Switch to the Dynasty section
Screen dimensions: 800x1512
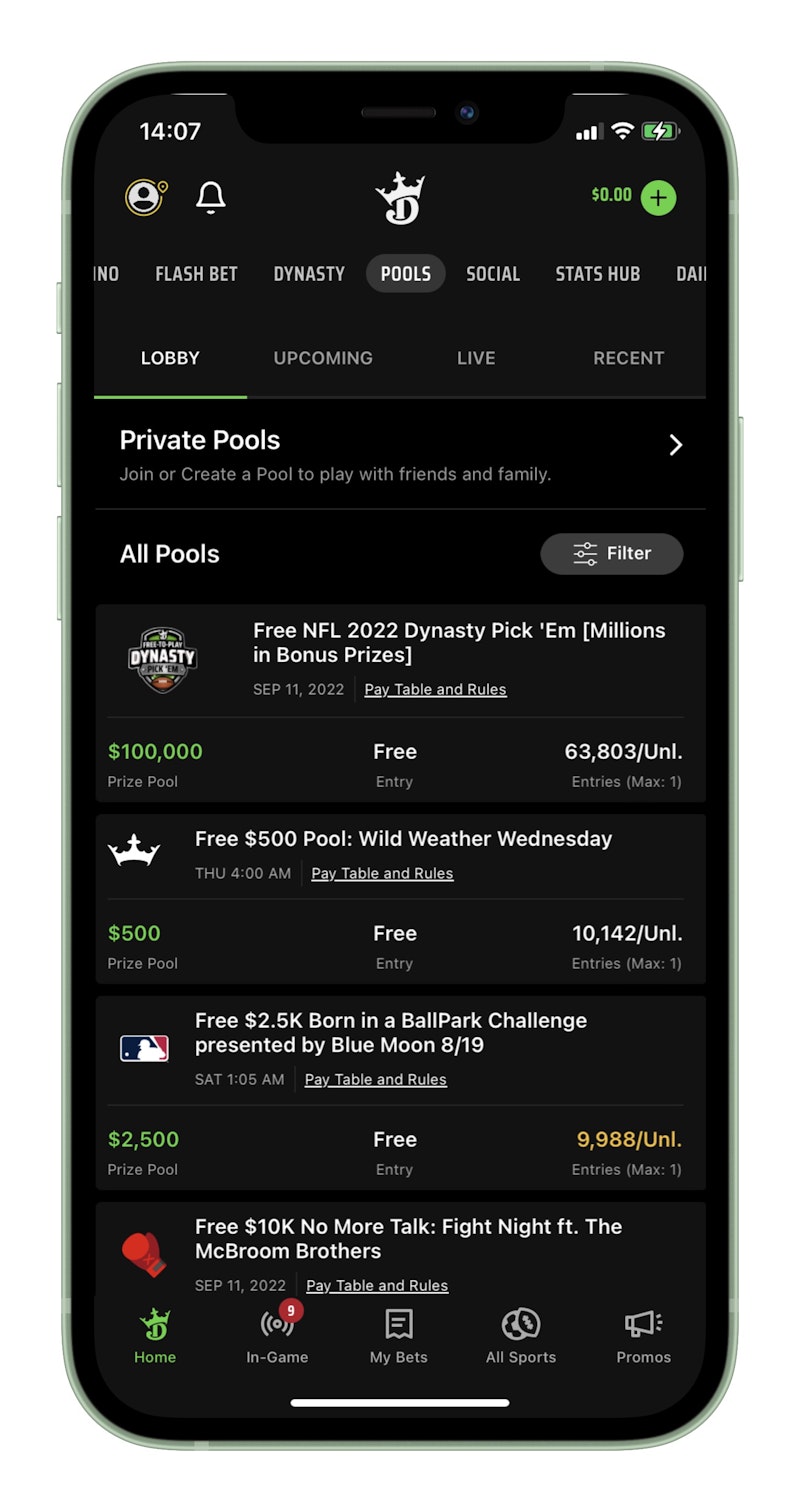(309, 274)
